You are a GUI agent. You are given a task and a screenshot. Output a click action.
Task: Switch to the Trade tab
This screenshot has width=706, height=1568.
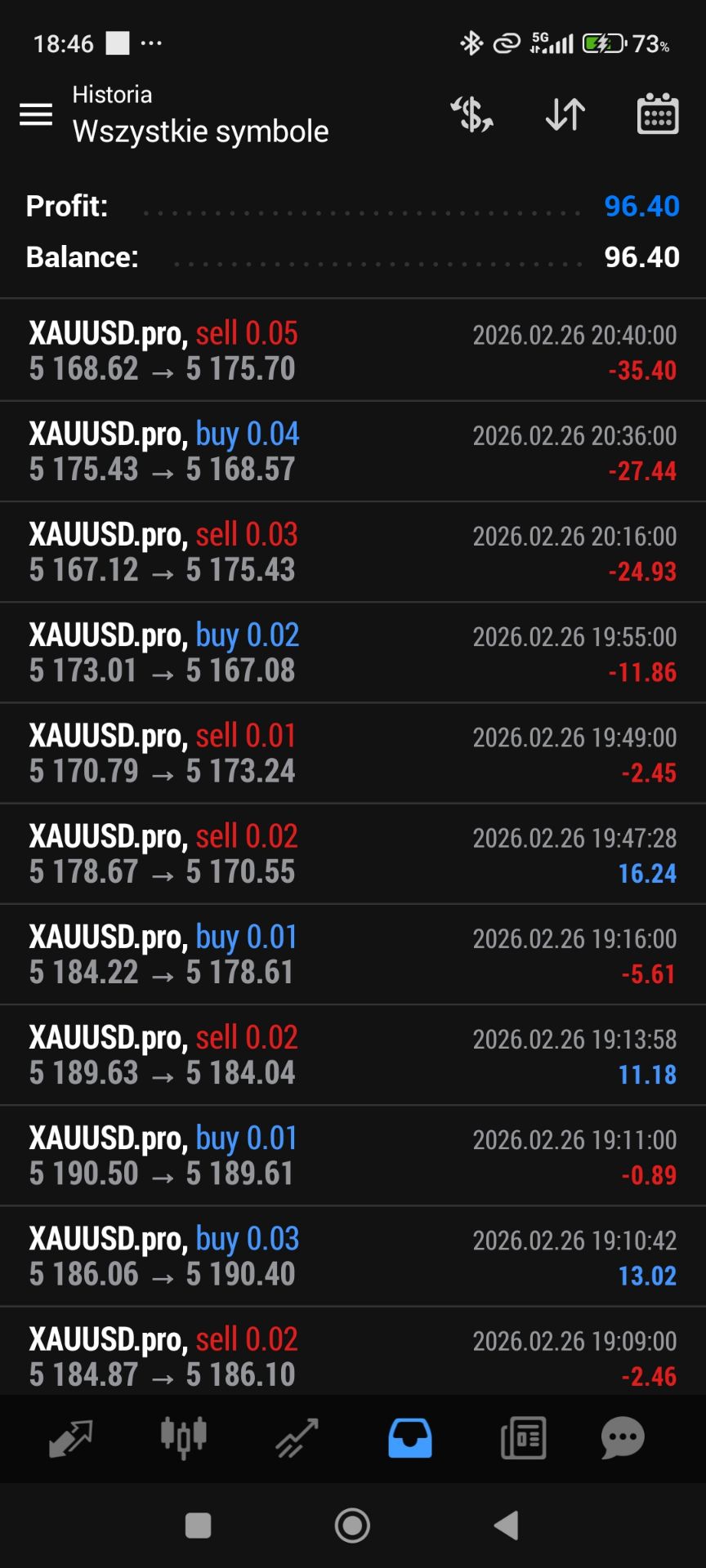pyautogui.click(x=297, y=1438)
